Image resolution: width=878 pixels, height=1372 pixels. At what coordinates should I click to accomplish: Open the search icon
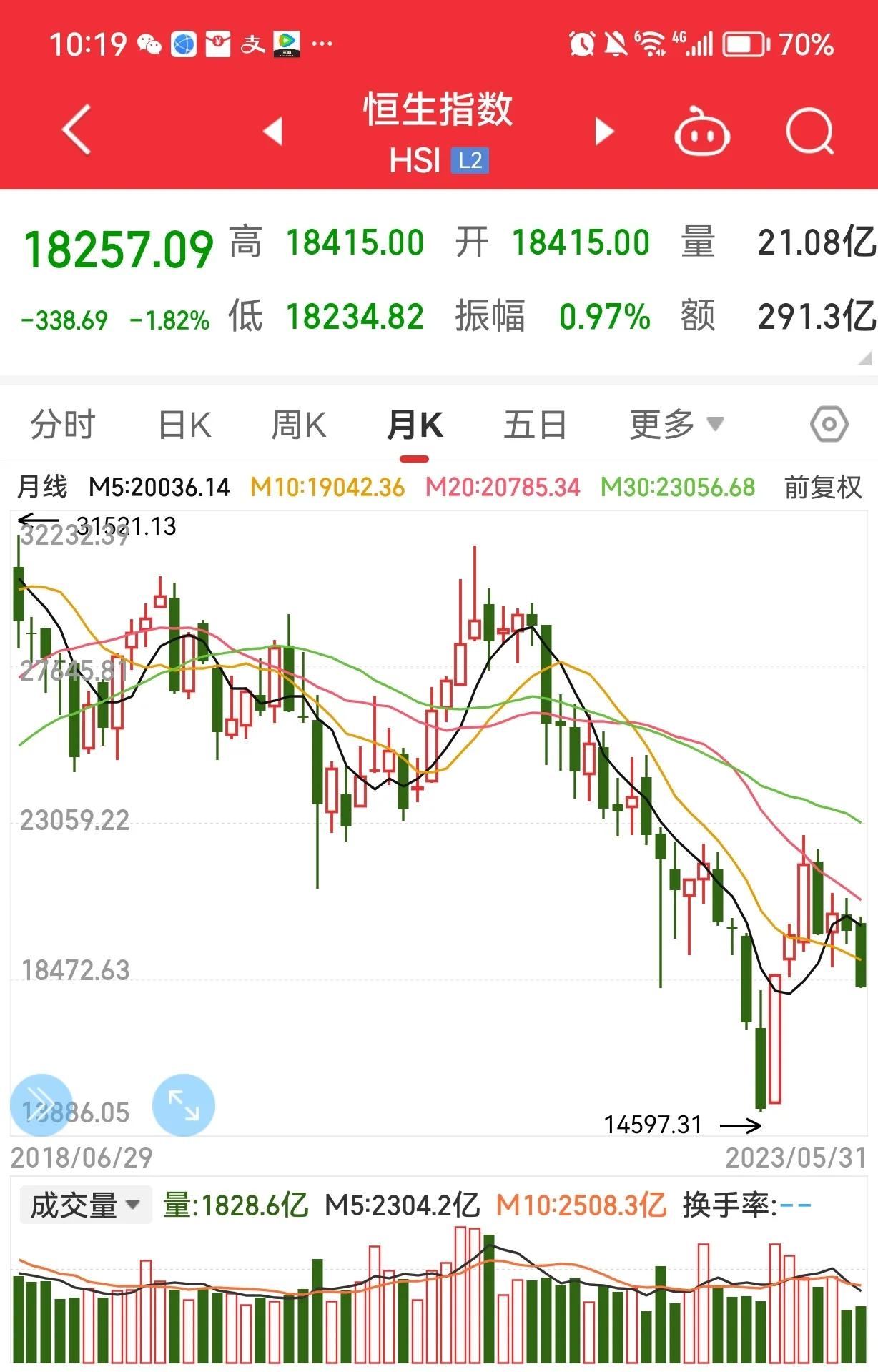pos(808,131)
